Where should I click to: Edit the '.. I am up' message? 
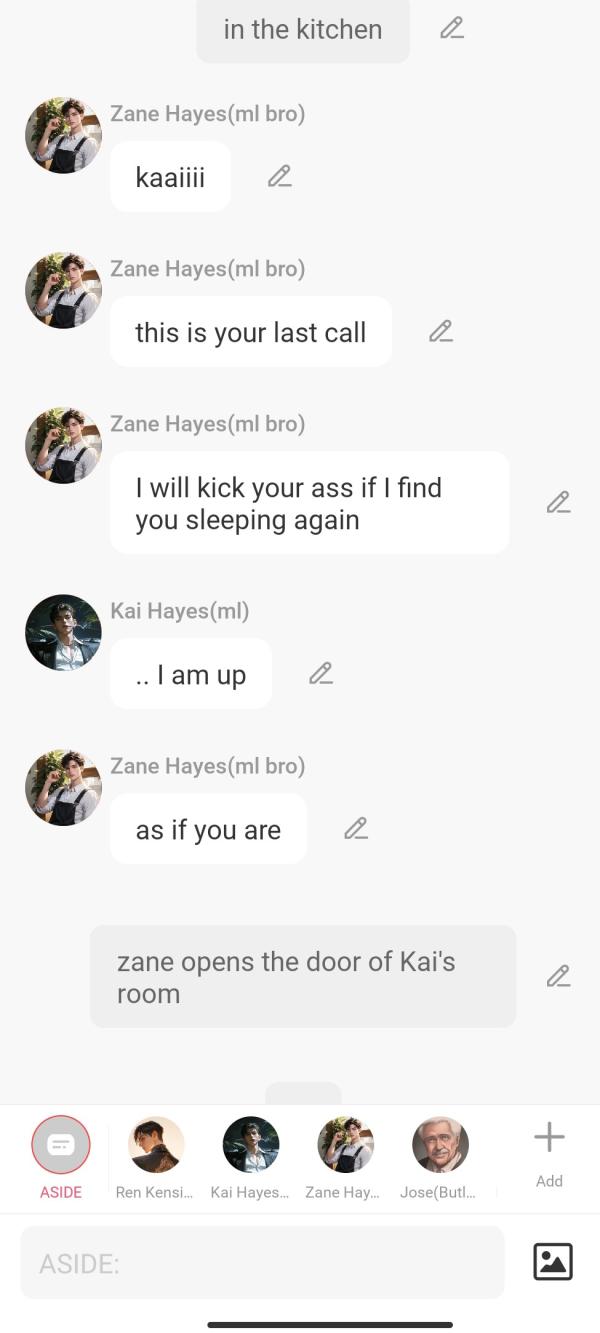(x=321, y=673)
